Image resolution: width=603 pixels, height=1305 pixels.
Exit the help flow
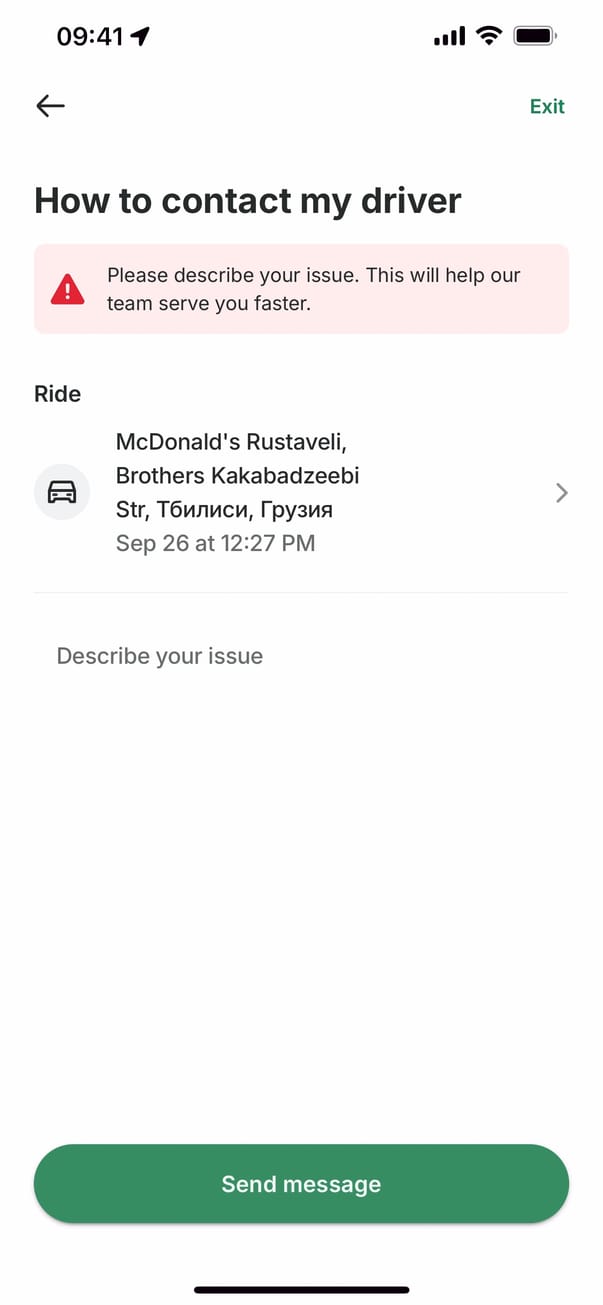point(547,107)
